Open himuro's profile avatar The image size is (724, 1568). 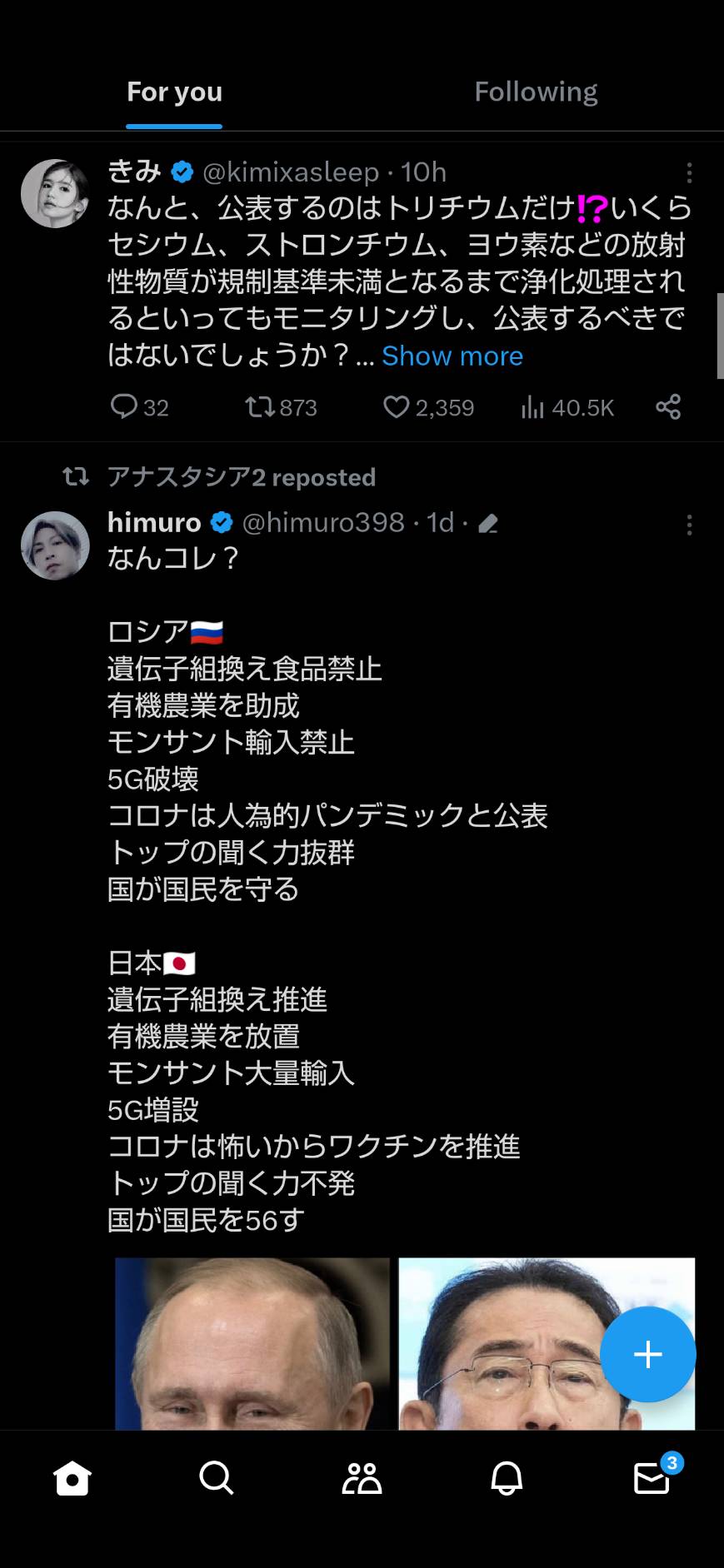(x=55, y=546)
